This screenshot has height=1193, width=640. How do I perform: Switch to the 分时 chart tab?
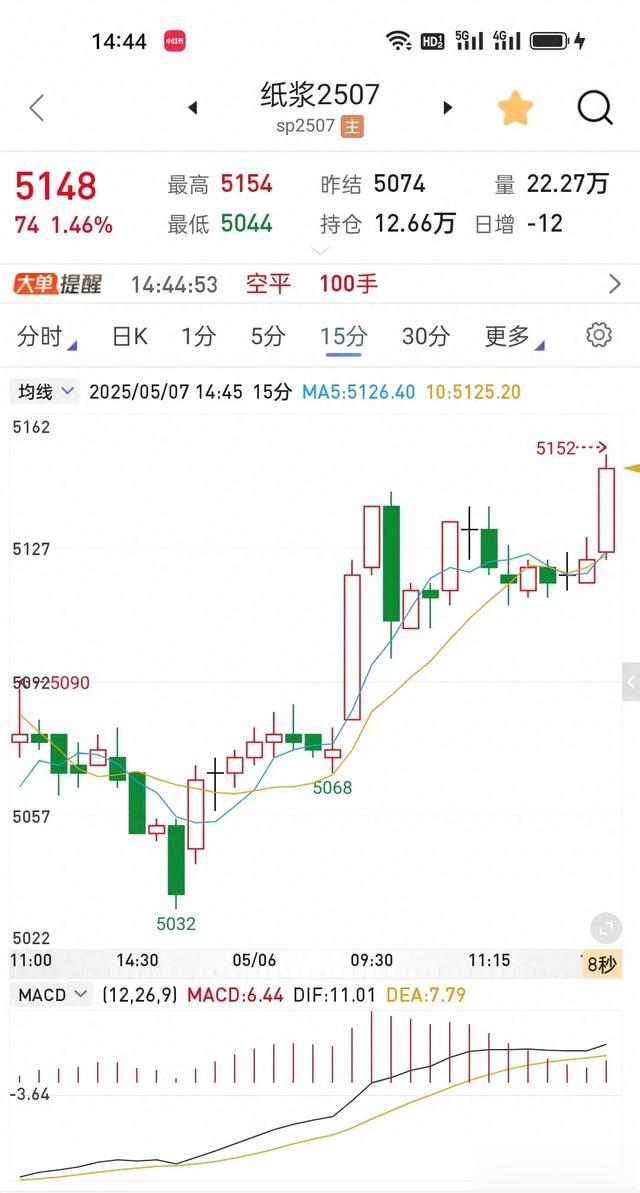point(46,336)
